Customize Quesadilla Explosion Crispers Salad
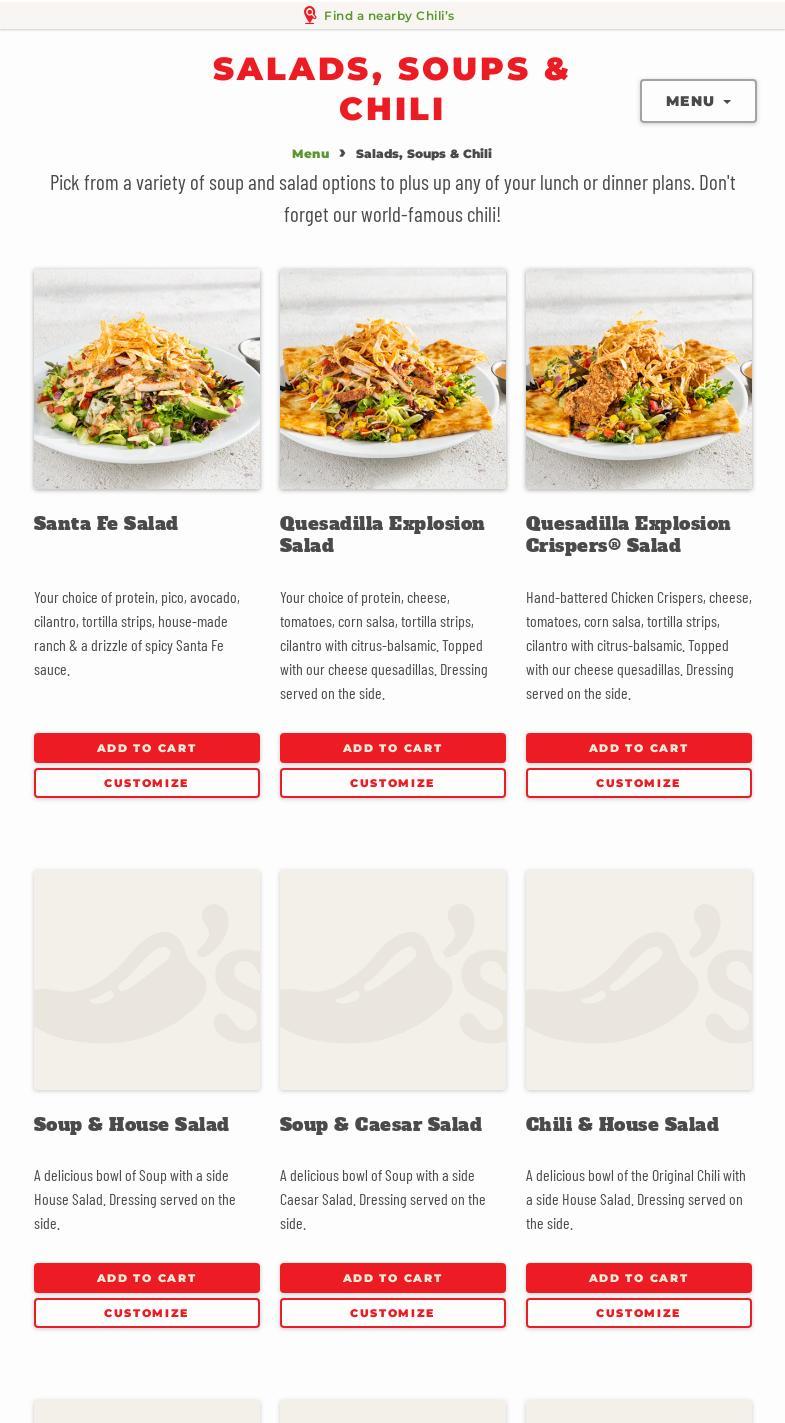This screenshot has width=785, height=1423. [639, 783]
